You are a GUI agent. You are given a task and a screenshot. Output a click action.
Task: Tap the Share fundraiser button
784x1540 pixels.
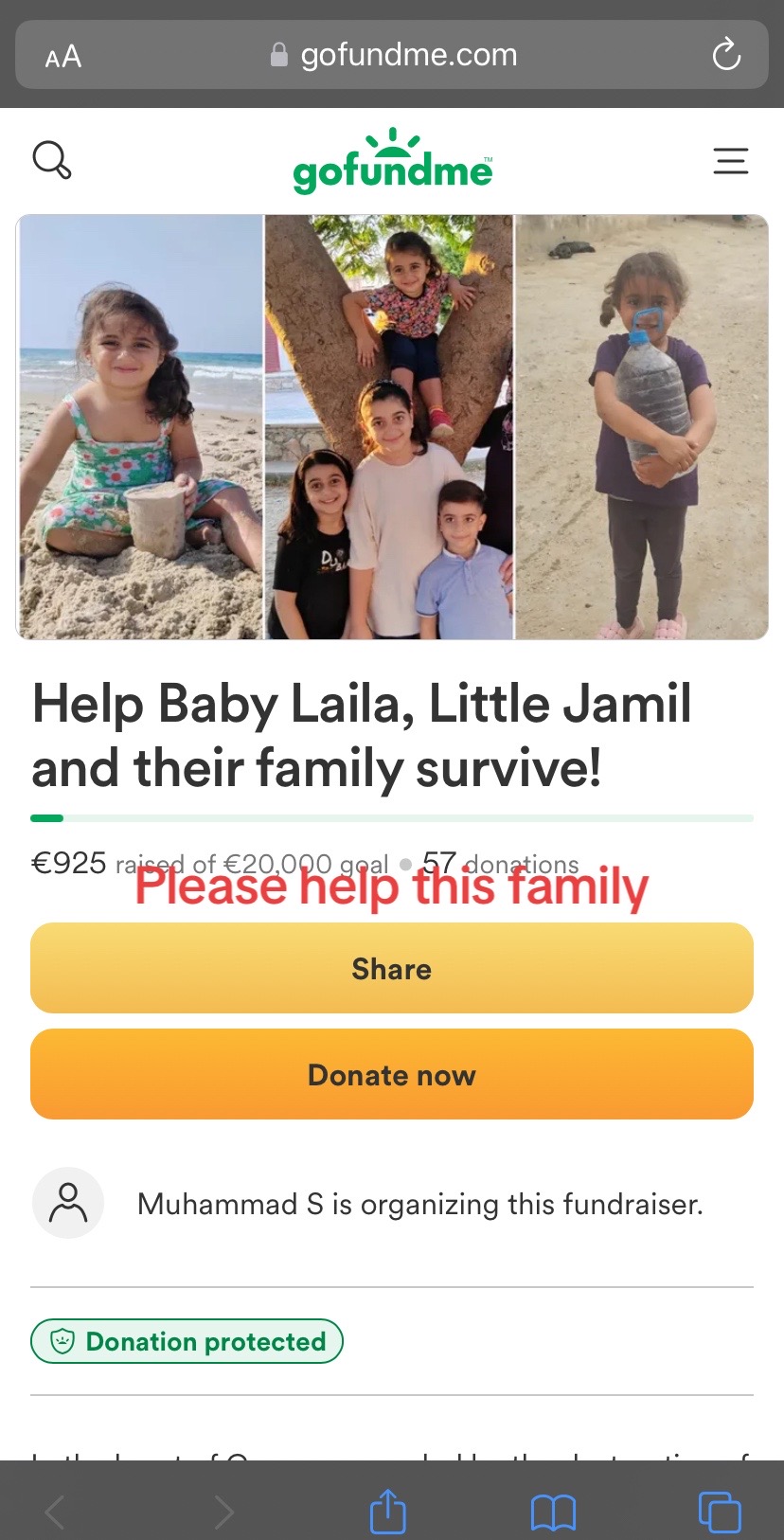click(392, 968)
